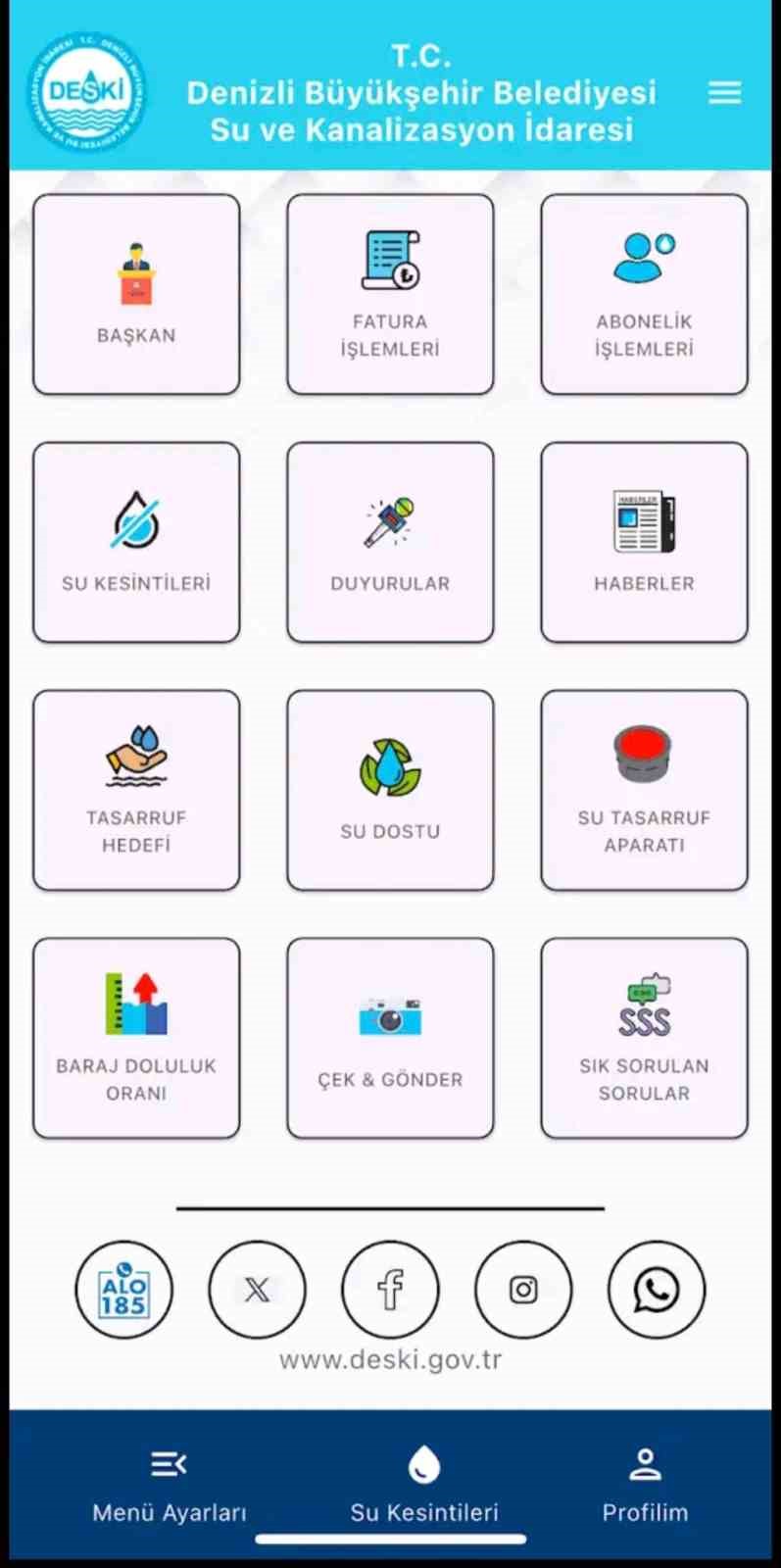
Task: View Duyurular announcements
Action: click(390, 542)
